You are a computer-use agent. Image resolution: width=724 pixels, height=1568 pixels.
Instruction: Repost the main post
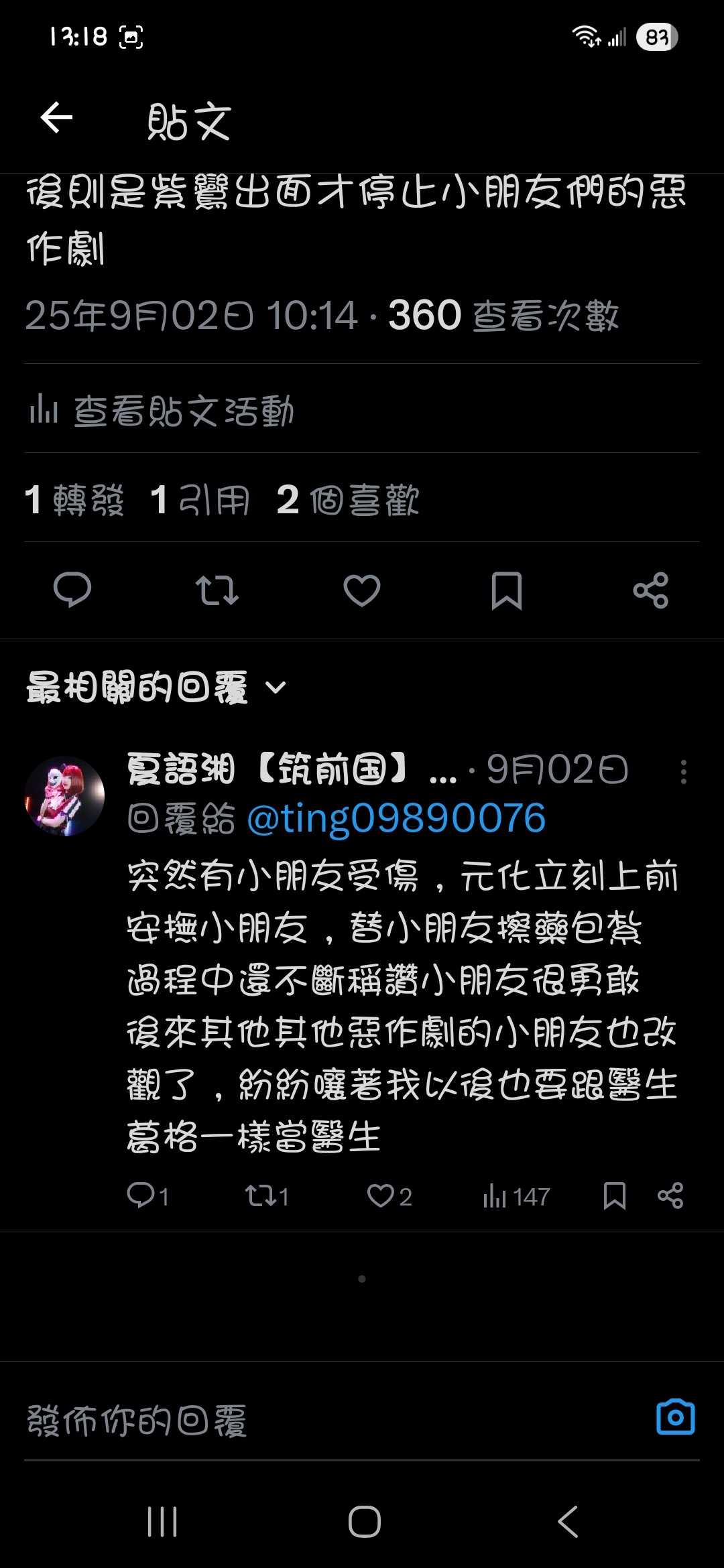217,590
